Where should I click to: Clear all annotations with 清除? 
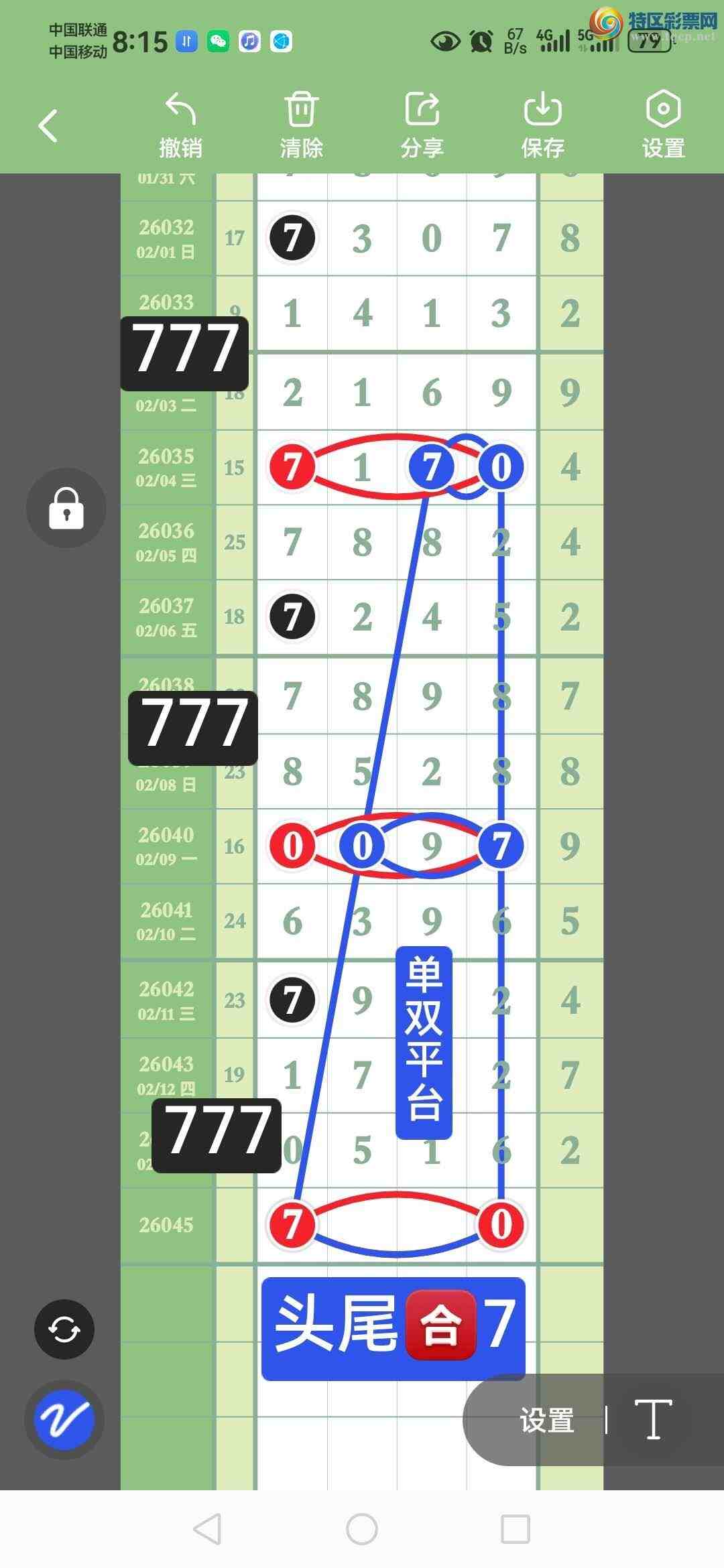coord(301,125)
